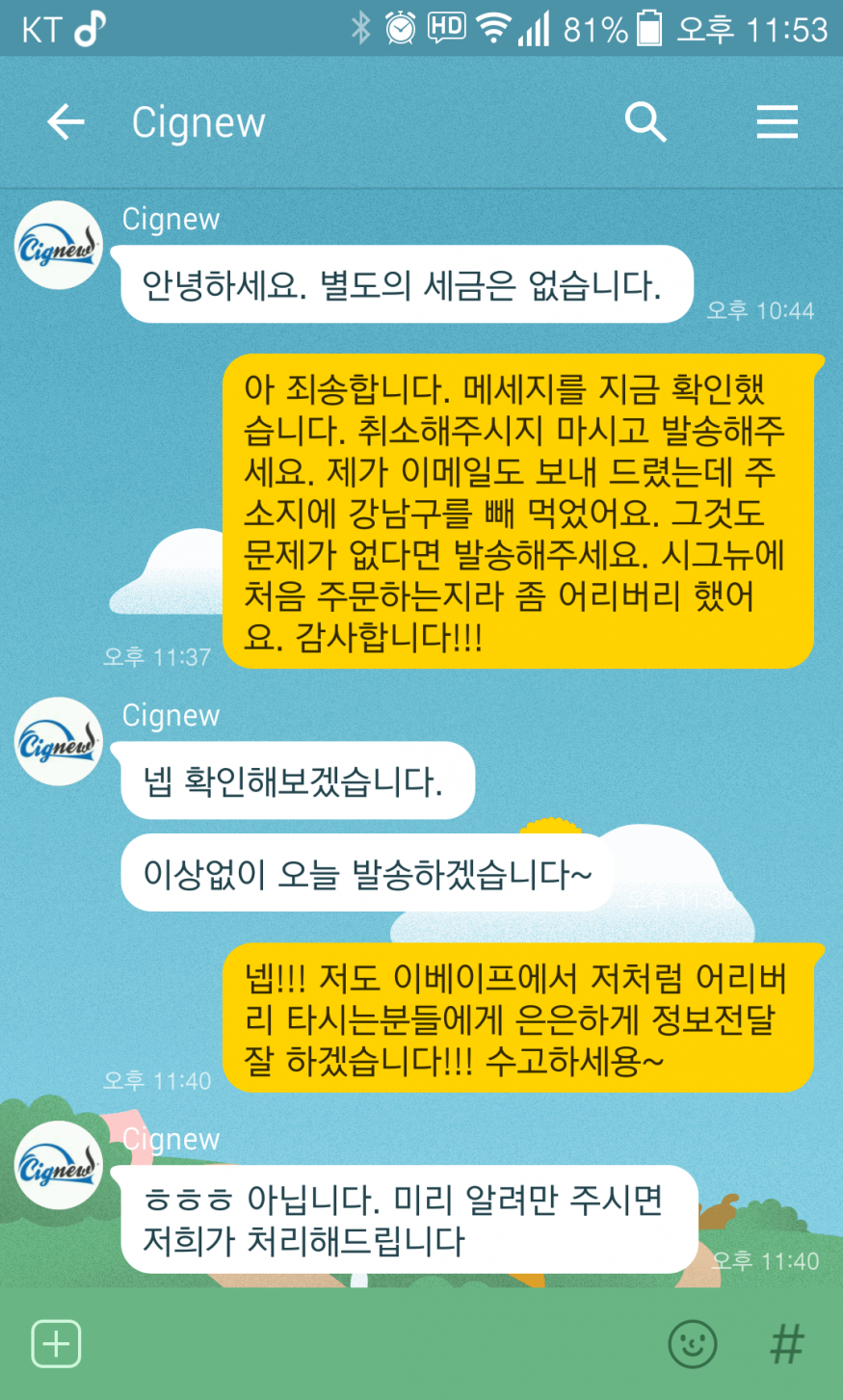Go back from the Cignew chat
The width and height of the screenshot is (843, 1400).
pos(66,122)
